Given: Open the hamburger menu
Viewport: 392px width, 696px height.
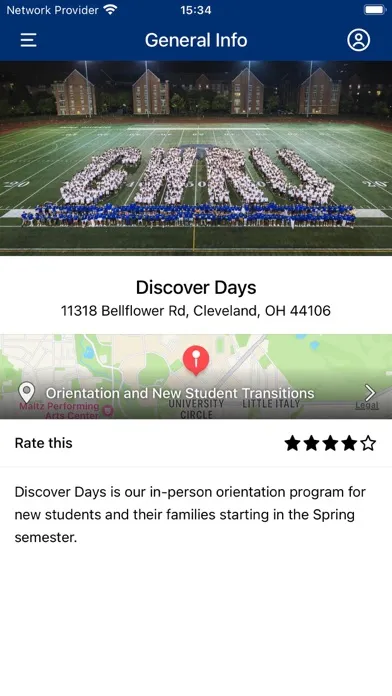Looking at the screenshot, I should coord(28,40).
